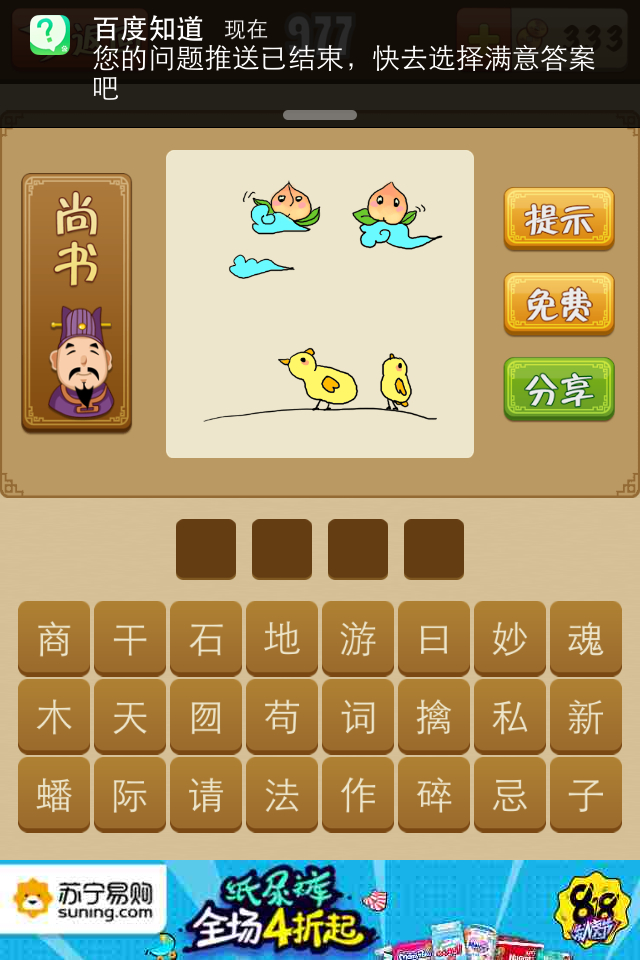Select the character 际
640x960 pixels.
tap(130, 794)
